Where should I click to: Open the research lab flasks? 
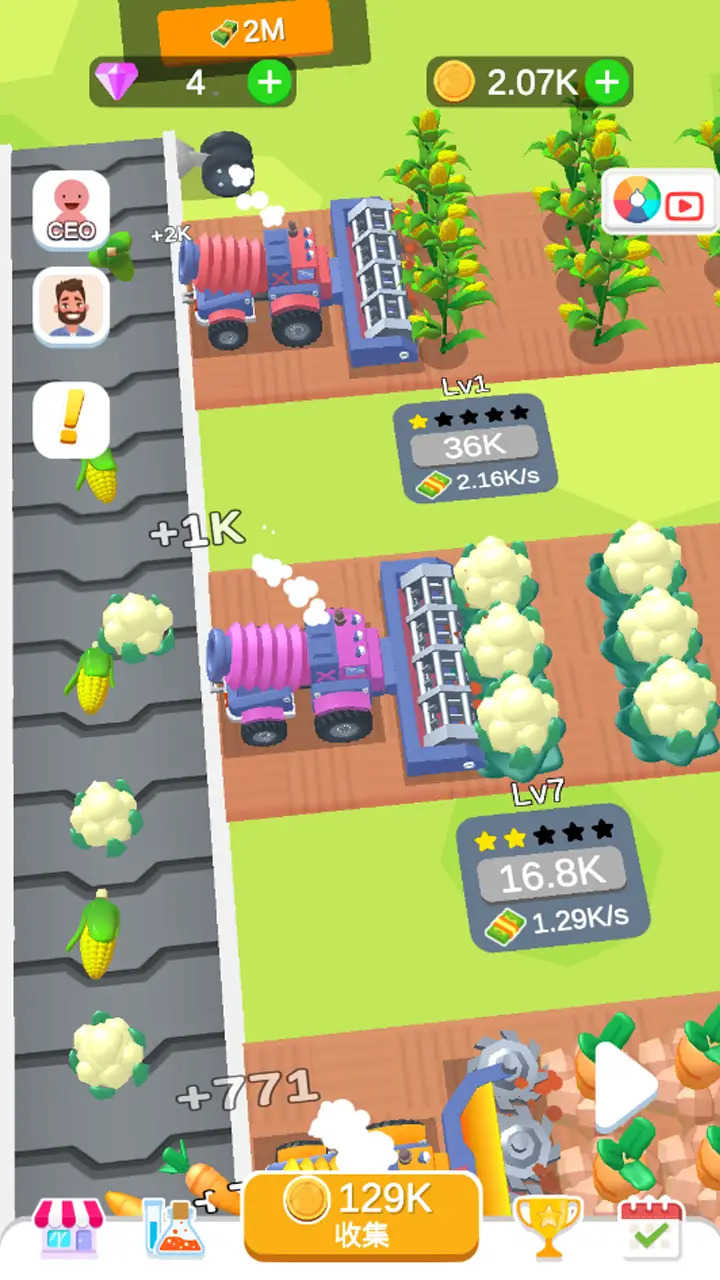point(174,1228)
